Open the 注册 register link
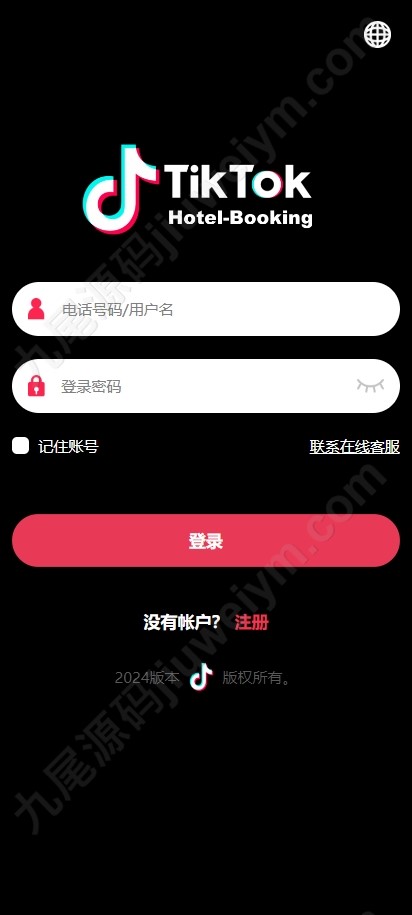The image size is (412, 915). (252, 623)
